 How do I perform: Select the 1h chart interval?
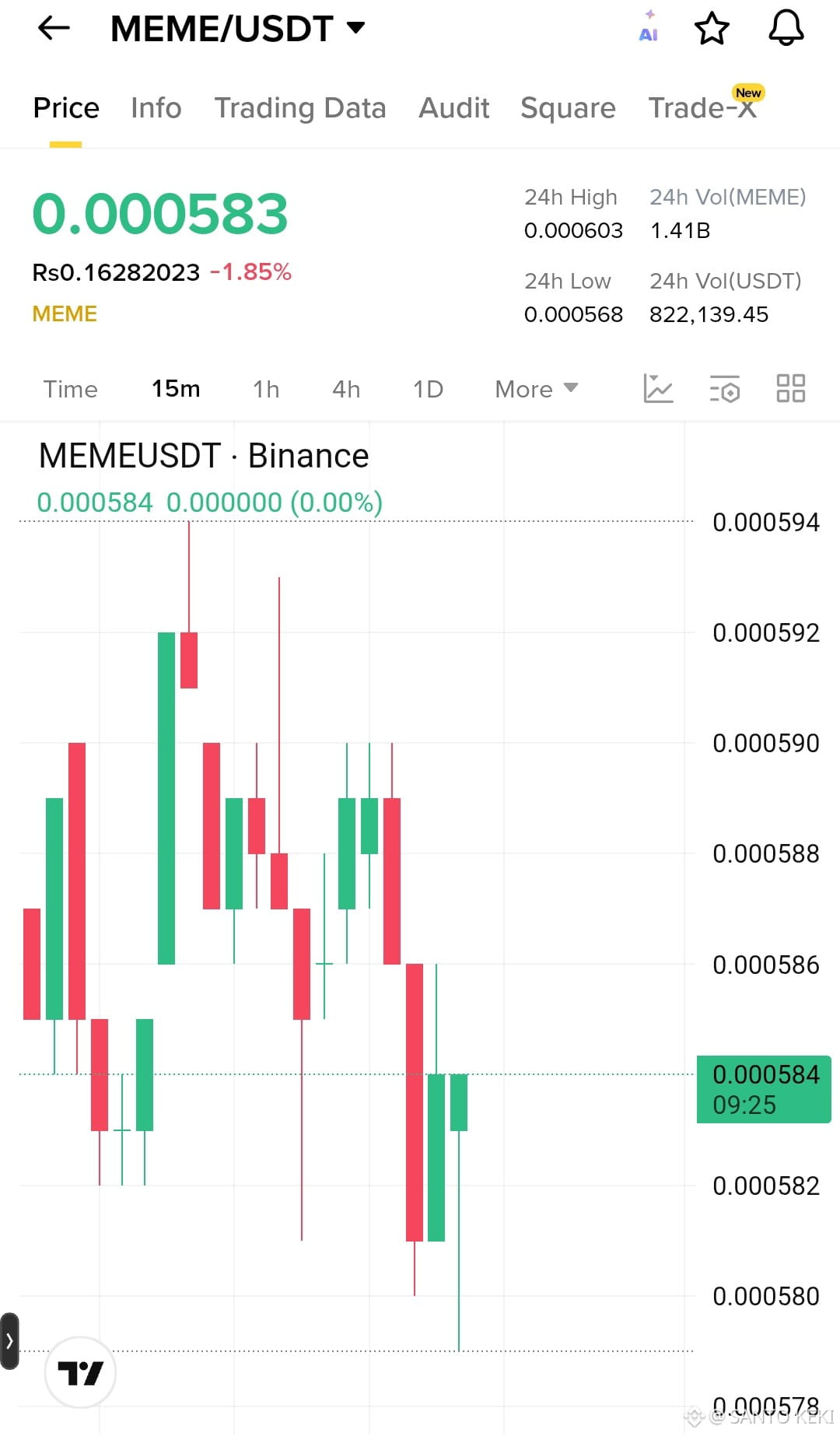tap(266, 389)
